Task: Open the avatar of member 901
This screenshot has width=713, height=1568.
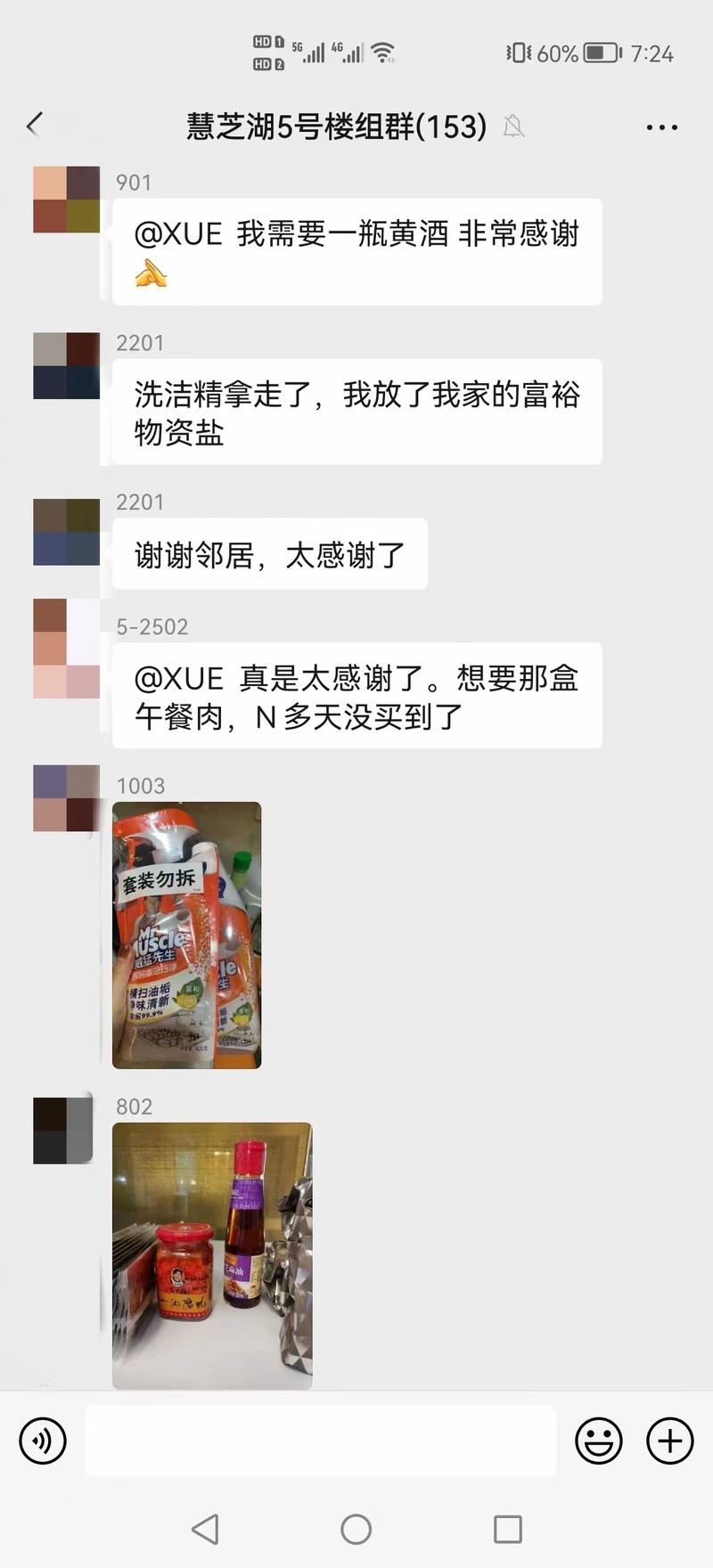Action: click(66, 199)
